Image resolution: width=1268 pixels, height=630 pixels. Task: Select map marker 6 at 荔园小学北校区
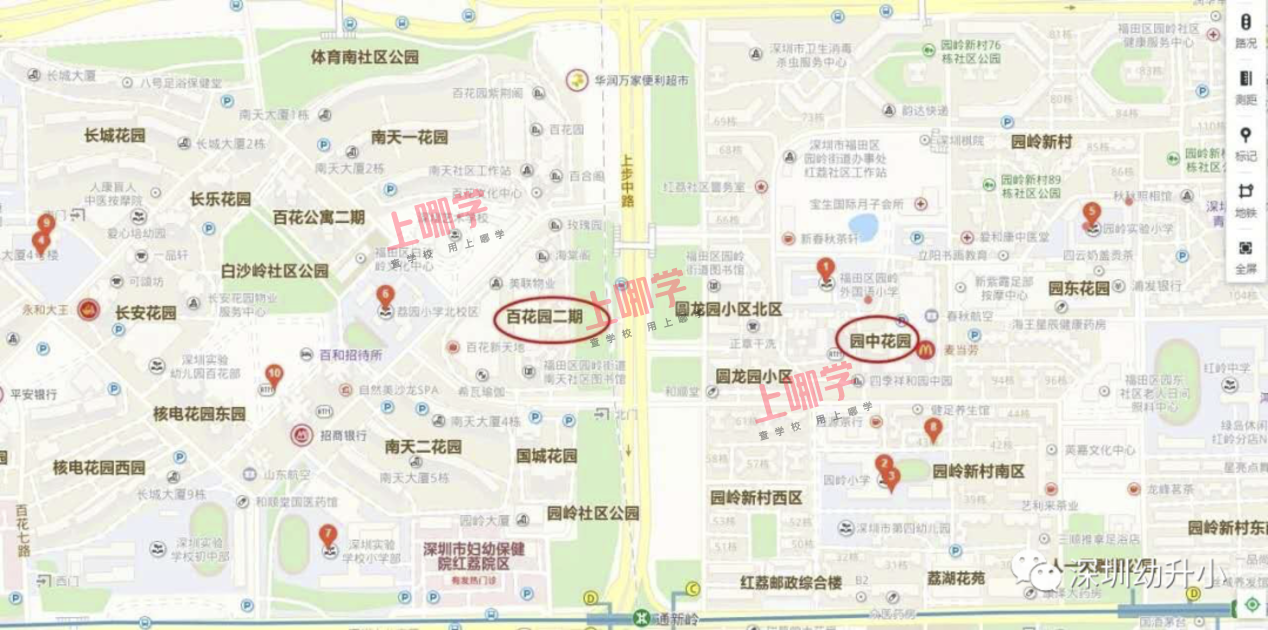point(385,296)
